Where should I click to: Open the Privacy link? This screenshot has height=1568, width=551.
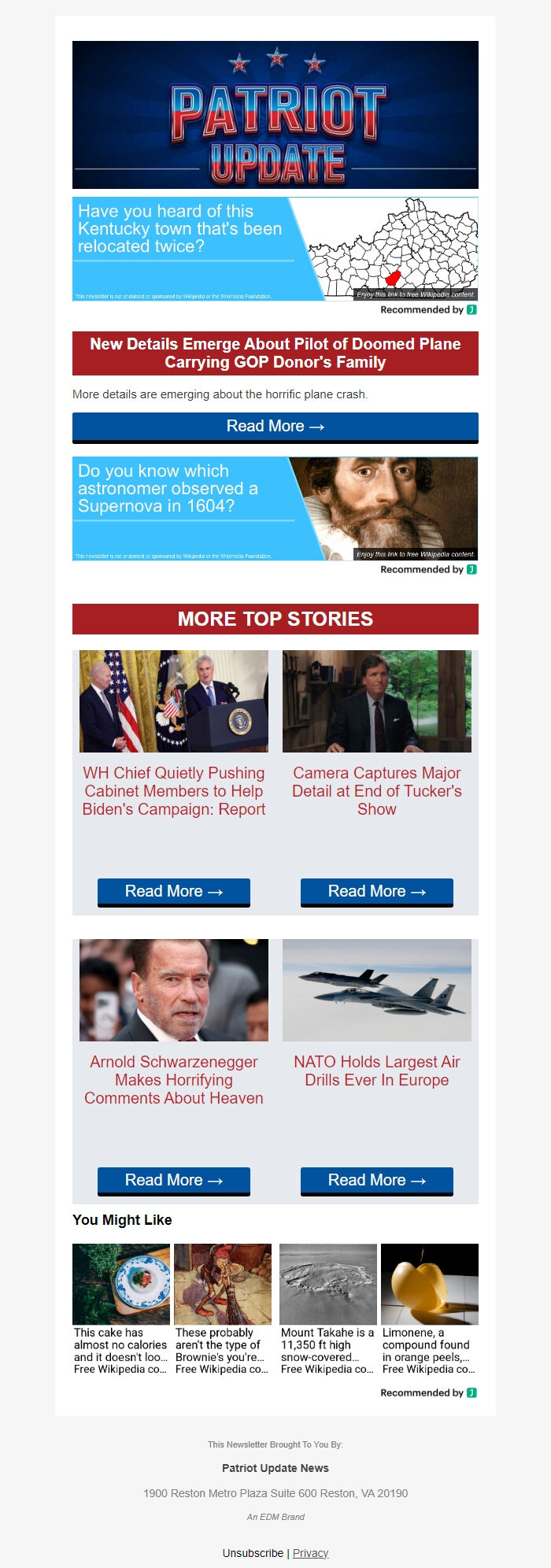click(x=310, y=1553)
